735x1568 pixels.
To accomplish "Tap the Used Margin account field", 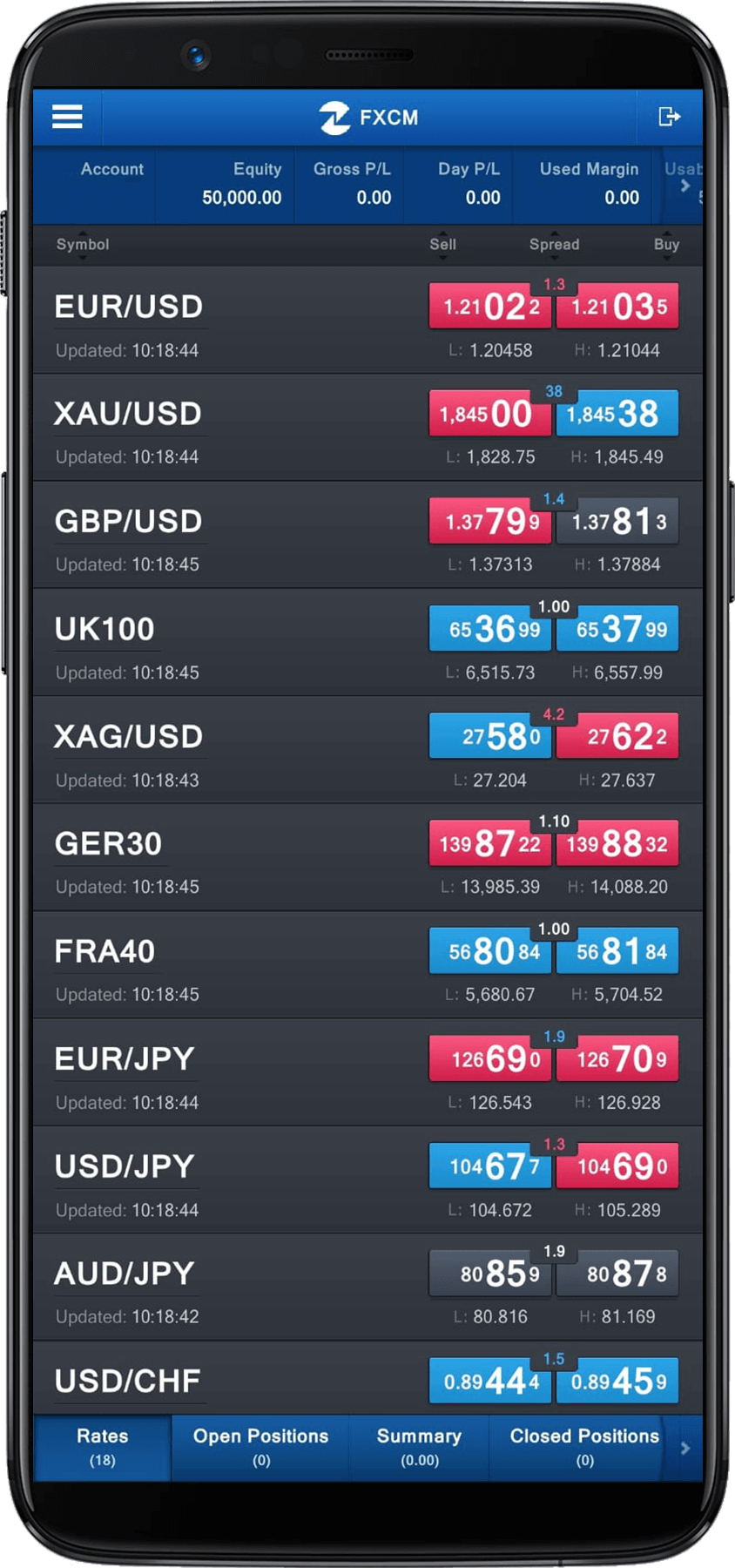I will [x=589, y=186].
